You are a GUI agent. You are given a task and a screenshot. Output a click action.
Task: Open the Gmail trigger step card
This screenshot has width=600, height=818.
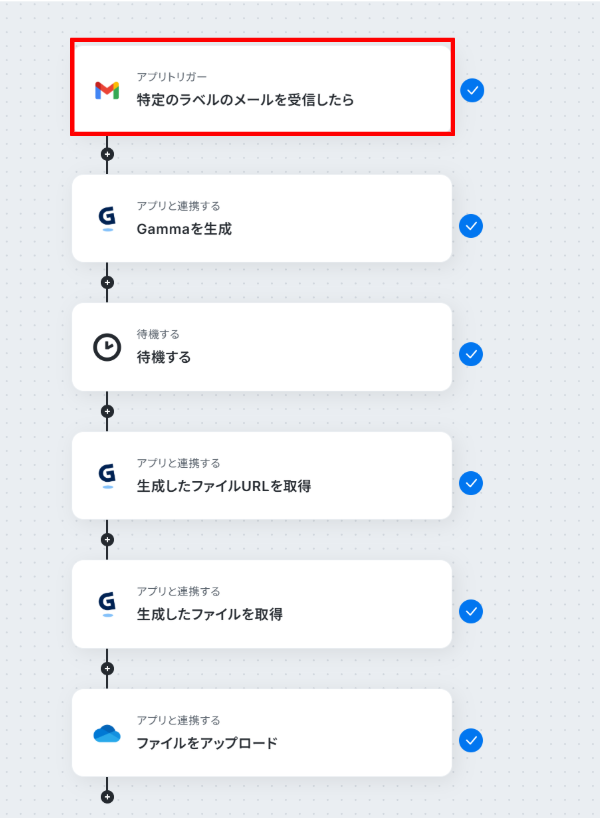[262, 90]
